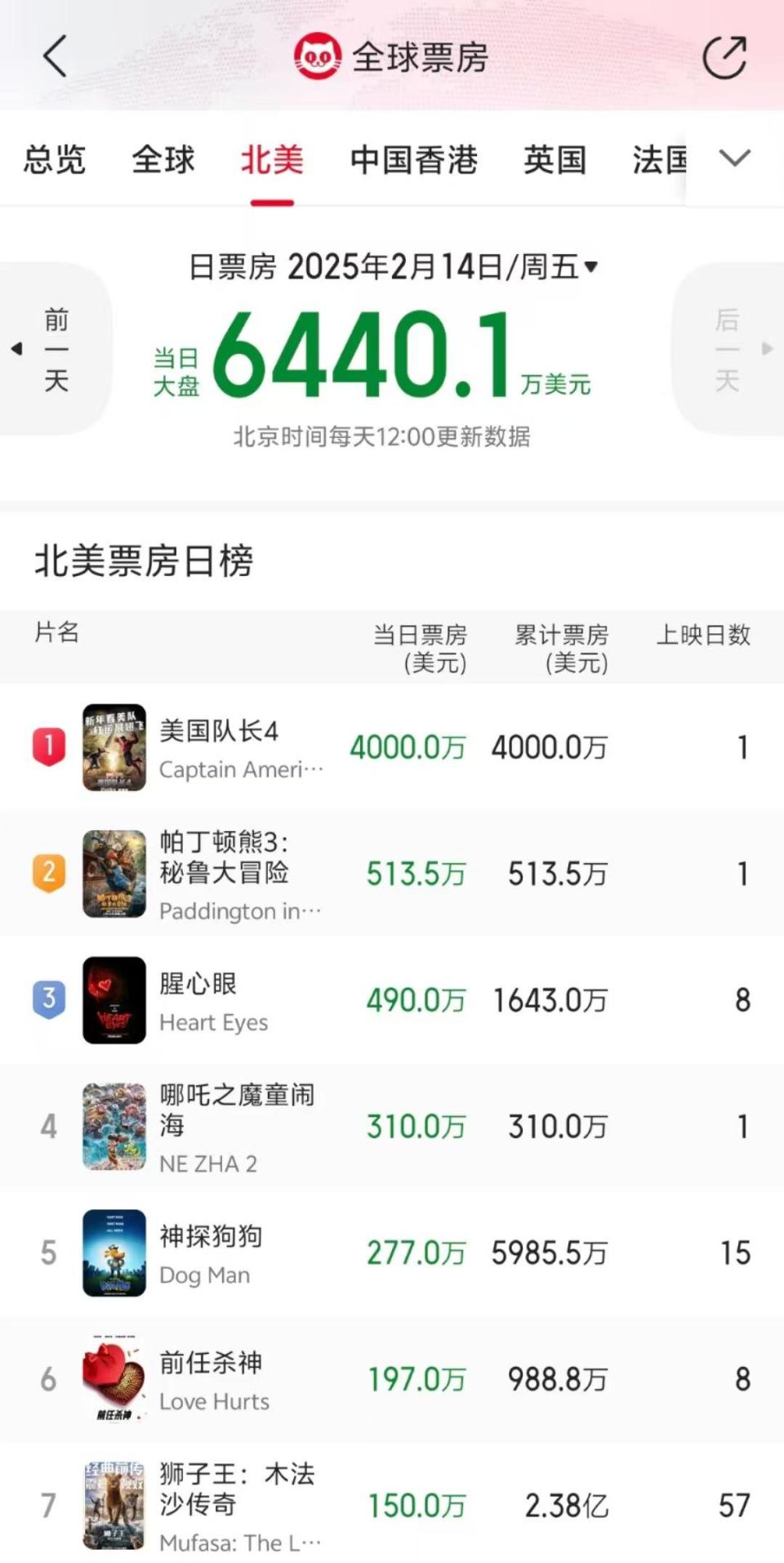Image resolution: width=784 pixels, height=1563 pixels.
Task: Open 前任杀神 Love Hurts details
Action: point(214,1379)
